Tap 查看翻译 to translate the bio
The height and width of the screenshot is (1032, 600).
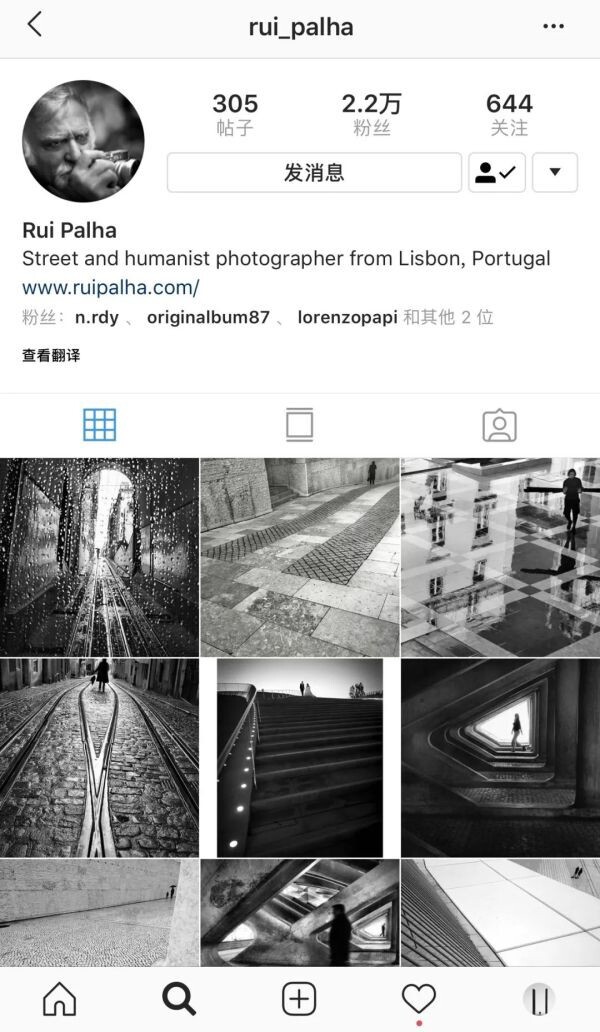[x=51, y=355]
